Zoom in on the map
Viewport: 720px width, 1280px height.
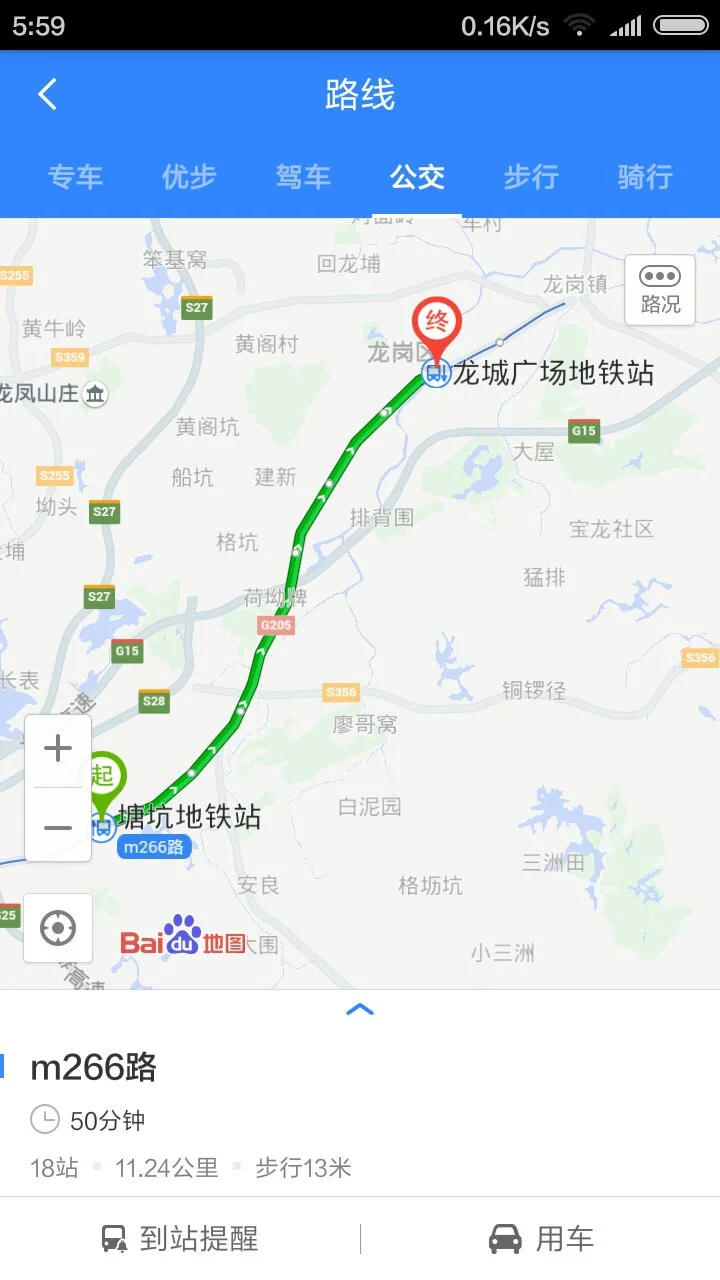click(57, 747)
